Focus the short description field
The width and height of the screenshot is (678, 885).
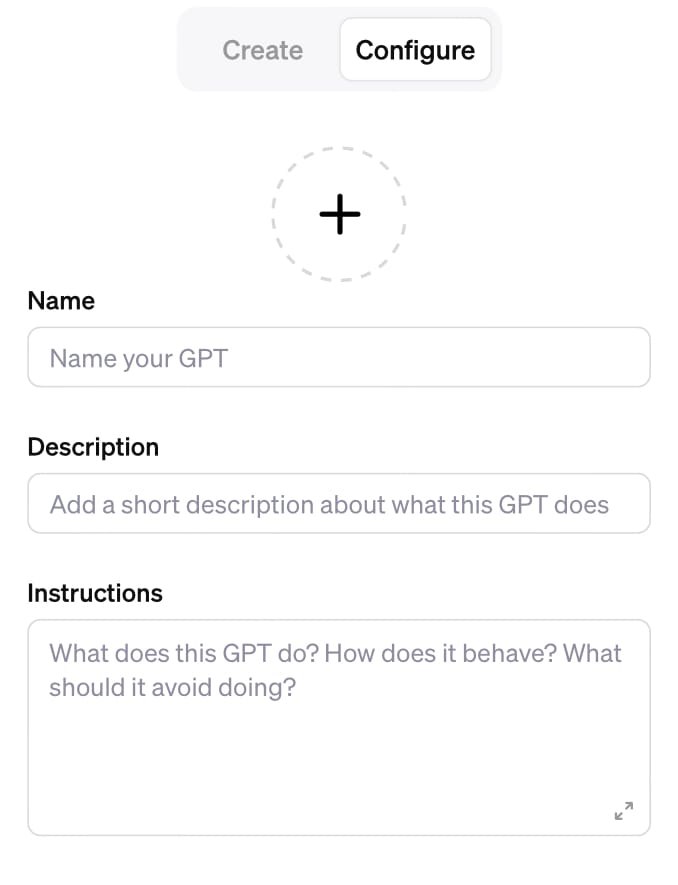pos(338,504)
